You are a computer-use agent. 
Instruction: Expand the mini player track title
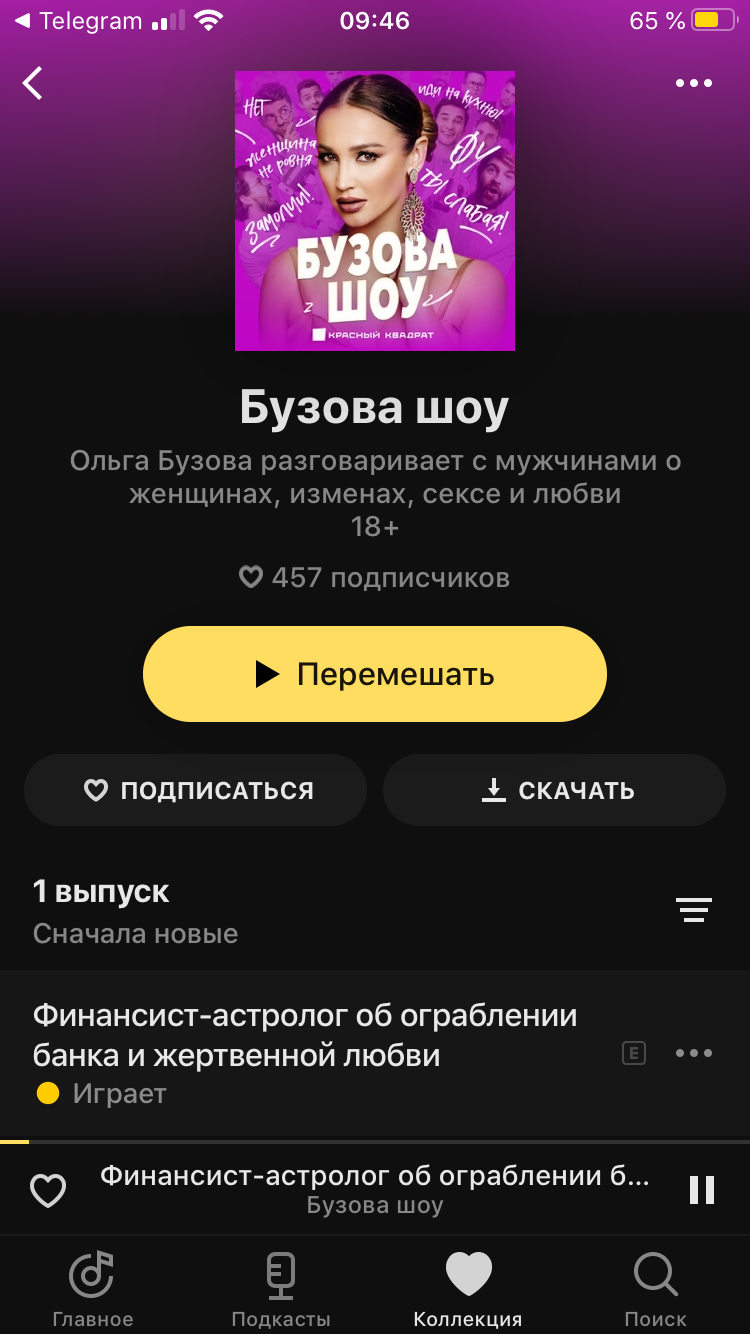coord(375,1189)
